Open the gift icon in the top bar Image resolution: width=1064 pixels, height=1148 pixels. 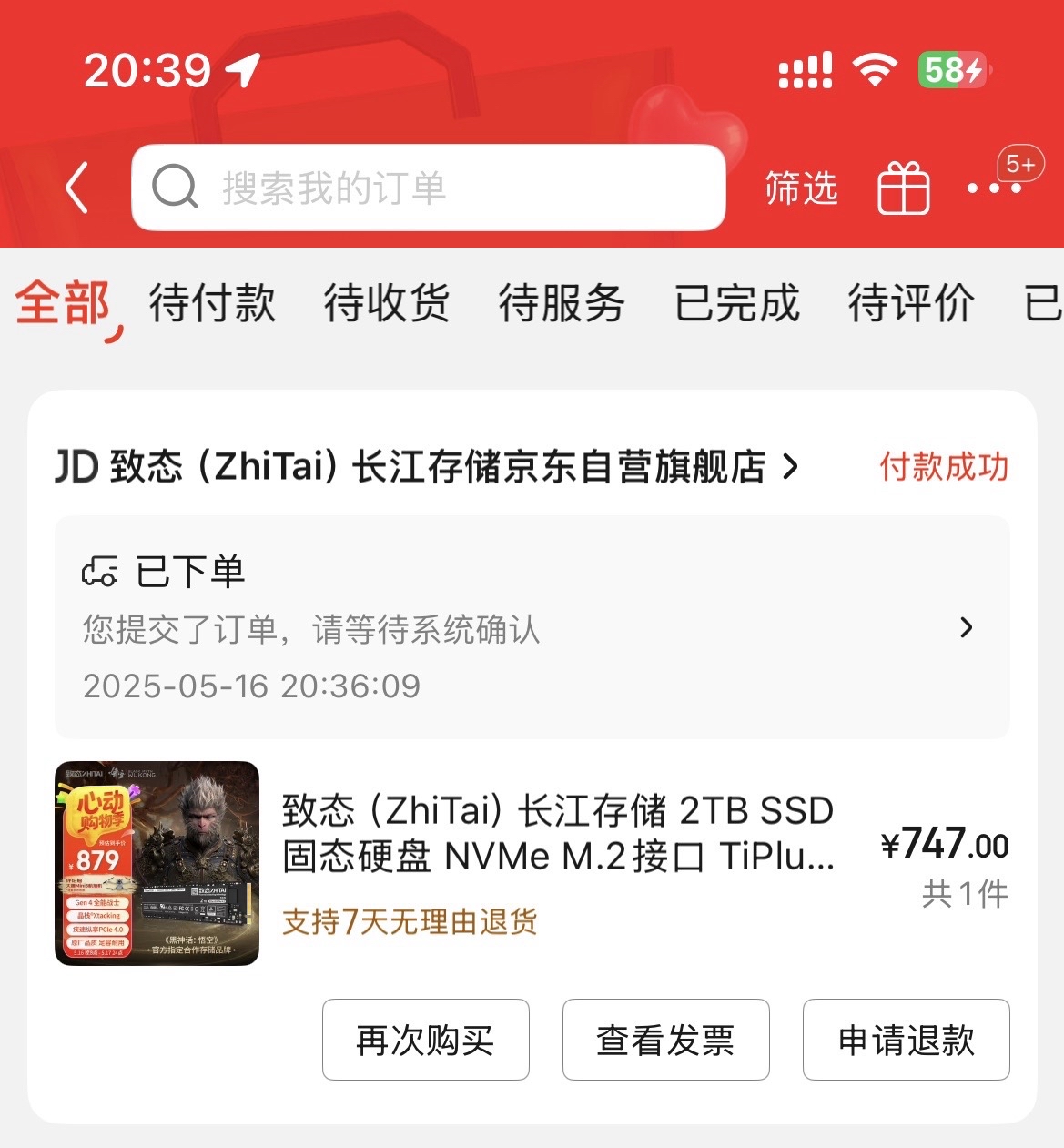tap(902, 188)
